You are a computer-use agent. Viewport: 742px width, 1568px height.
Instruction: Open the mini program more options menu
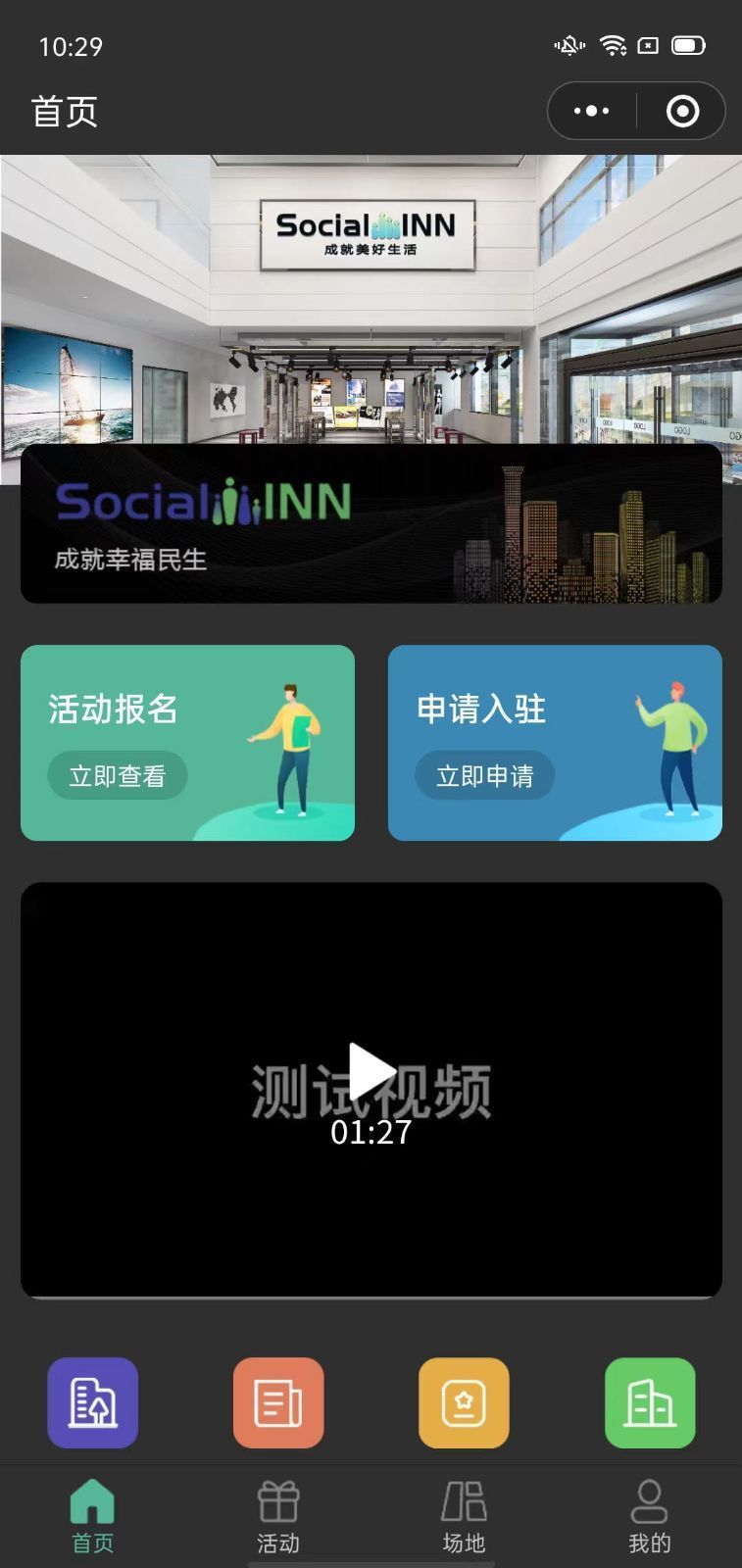coord(591,111)
